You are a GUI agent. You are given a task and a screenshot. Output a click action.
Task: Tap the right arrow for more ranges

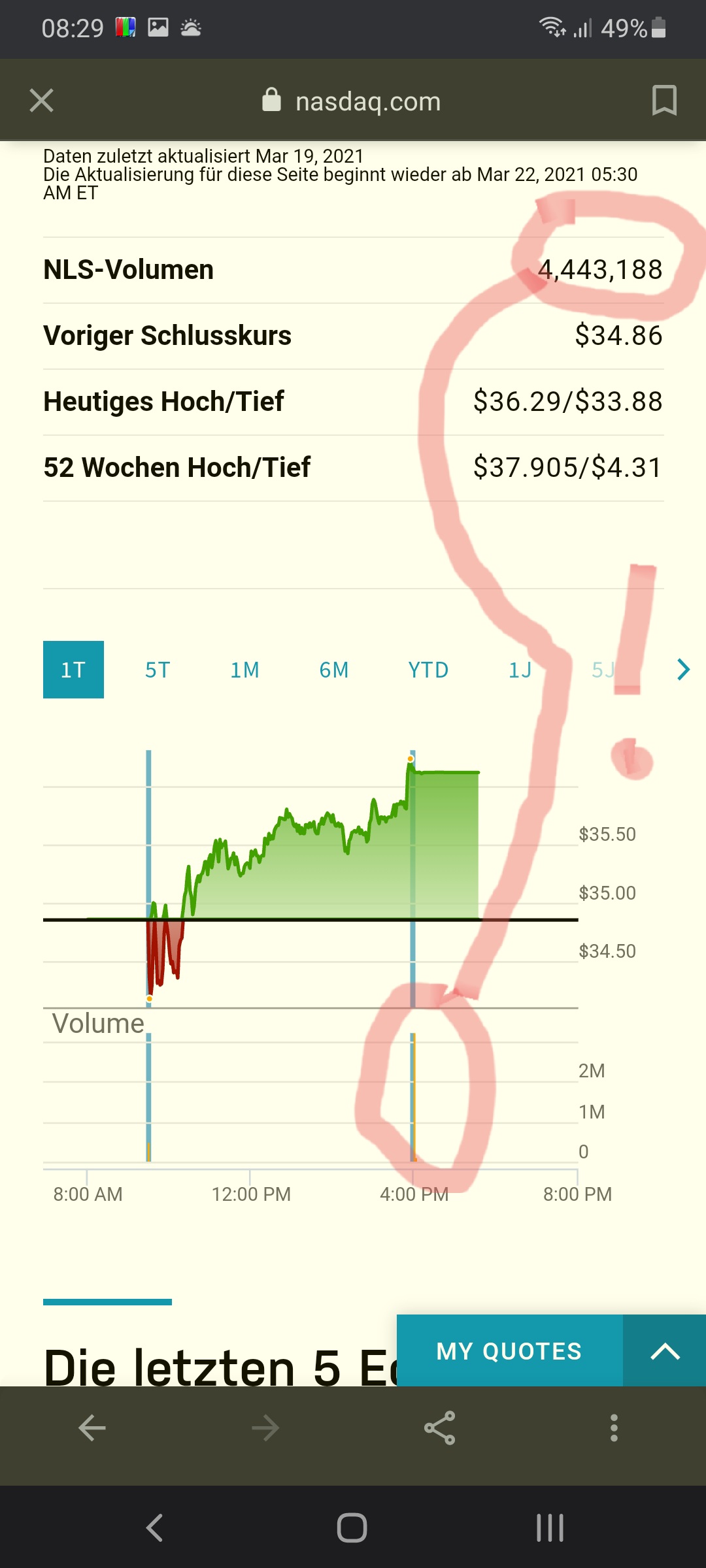tap(683, 670)
